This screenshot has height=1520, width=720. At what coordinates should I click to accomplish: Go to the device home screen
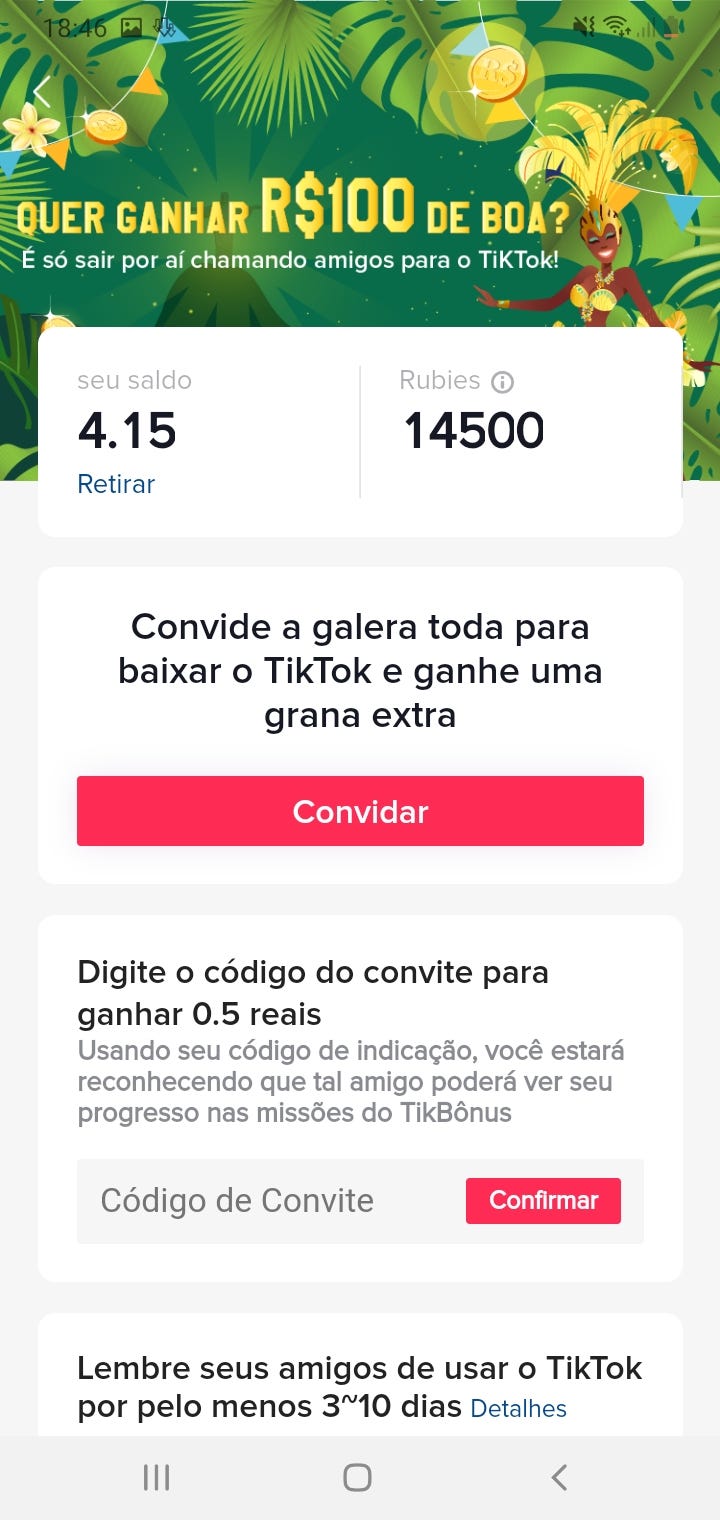(357, 1477)
